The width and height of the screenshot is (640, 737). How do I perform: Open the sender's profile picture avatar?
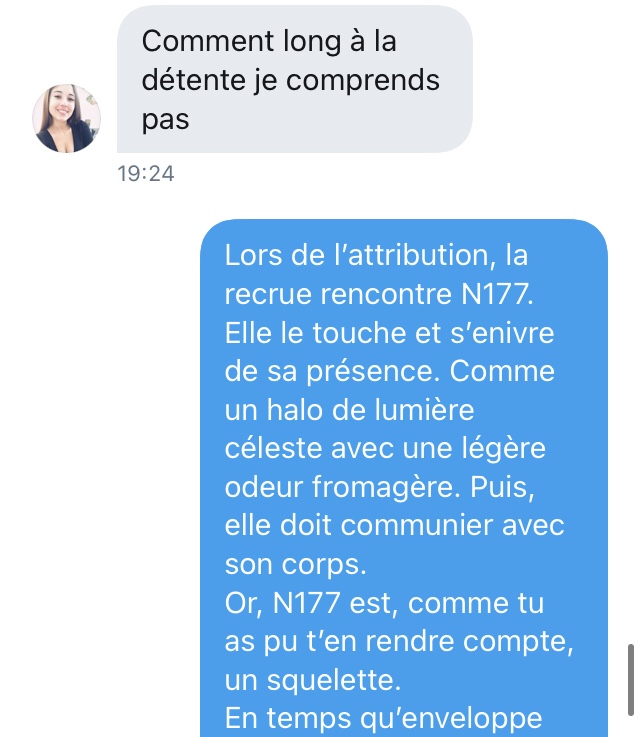[x=67, y=118]
